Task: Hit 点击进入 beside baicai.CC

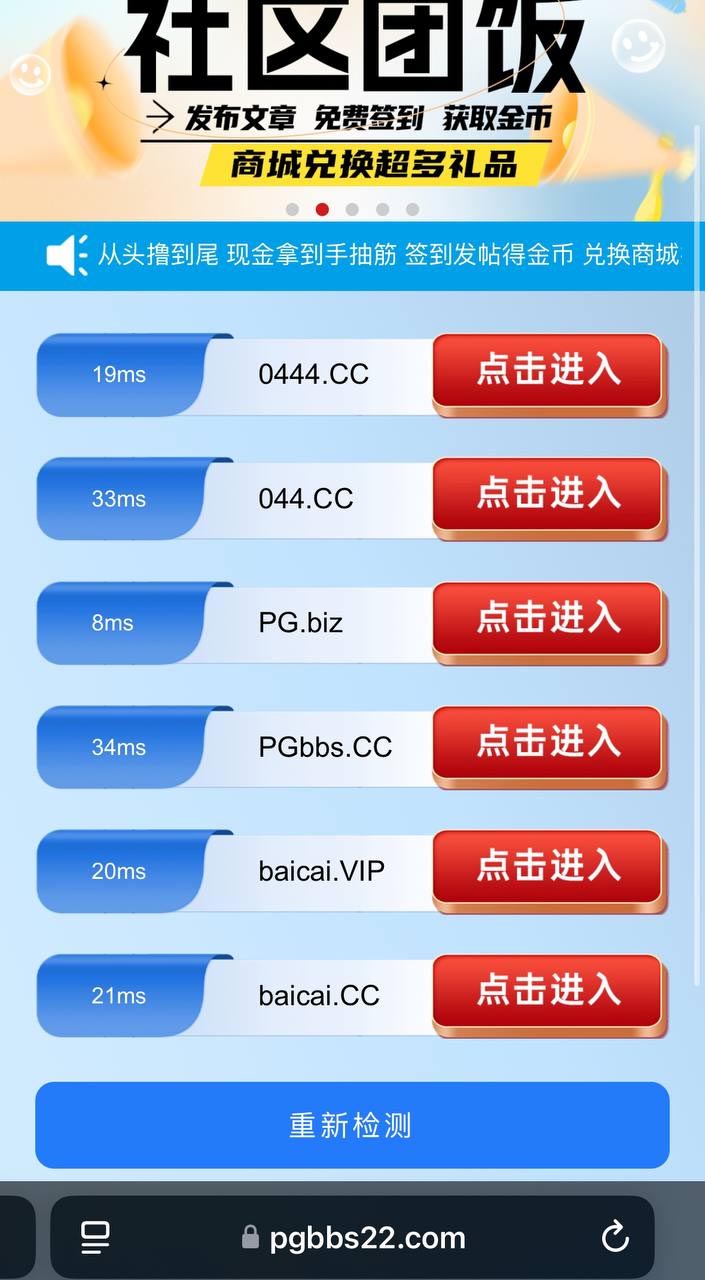Action: 548,992
